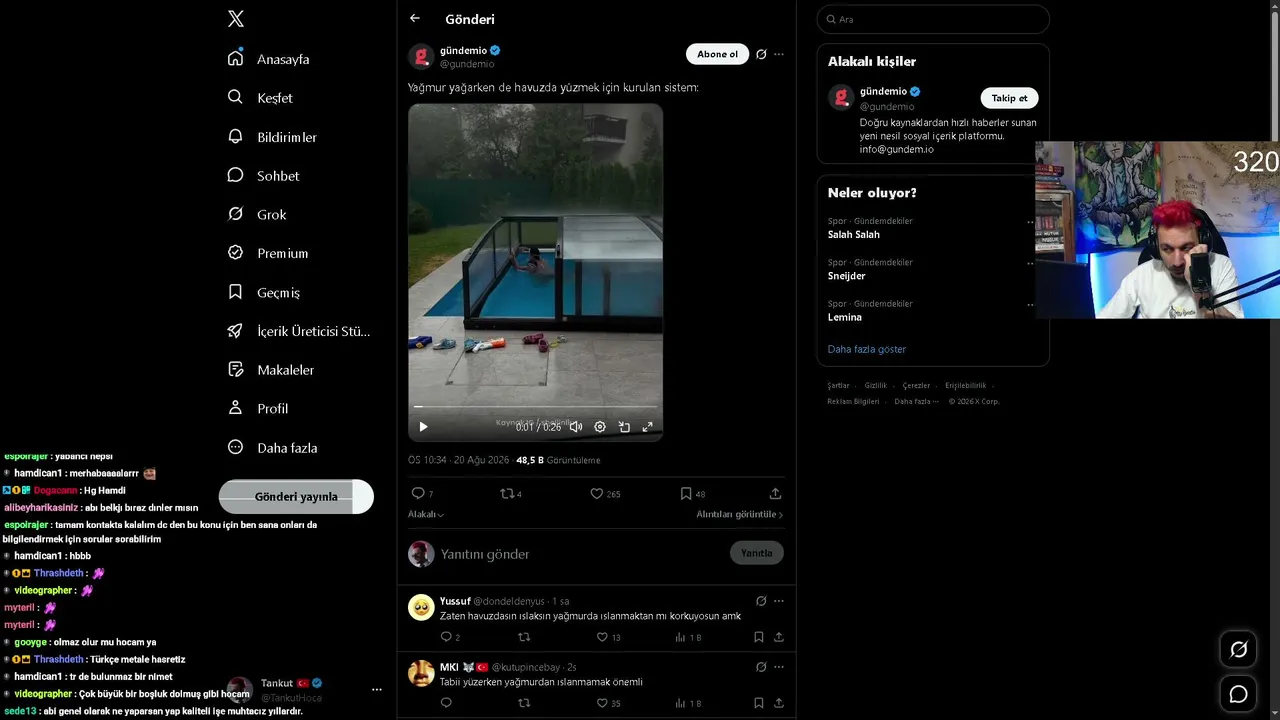Bookmark the gündemio post
This screenshot has width=1280, height=720.
point(692,493)
